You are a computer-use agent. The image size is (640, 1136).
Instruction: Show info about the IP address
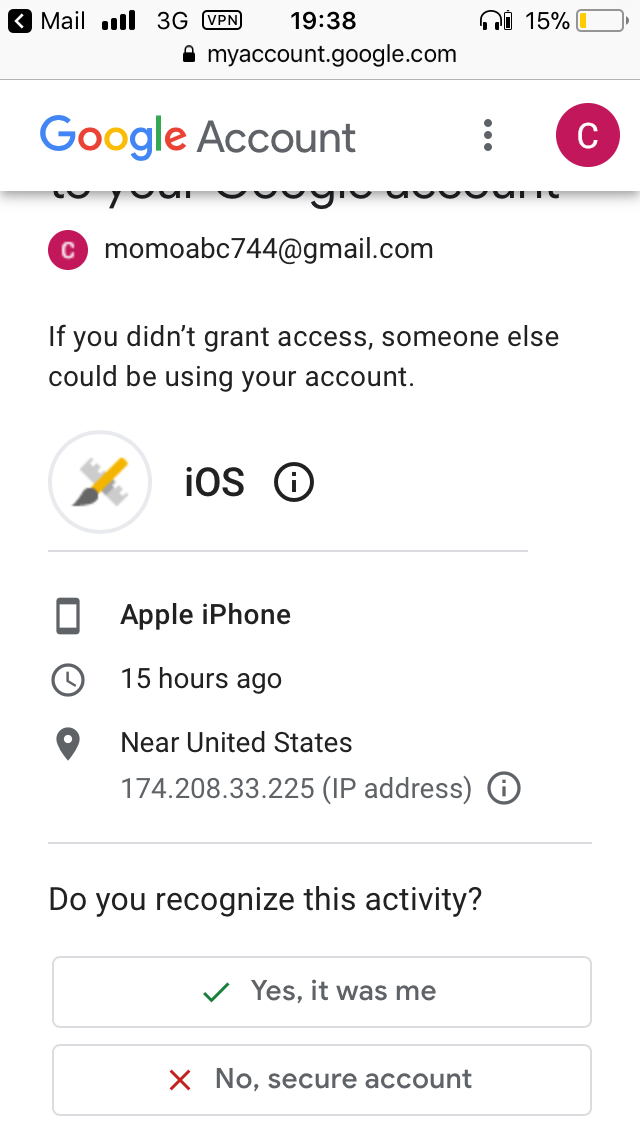[504, 789]
